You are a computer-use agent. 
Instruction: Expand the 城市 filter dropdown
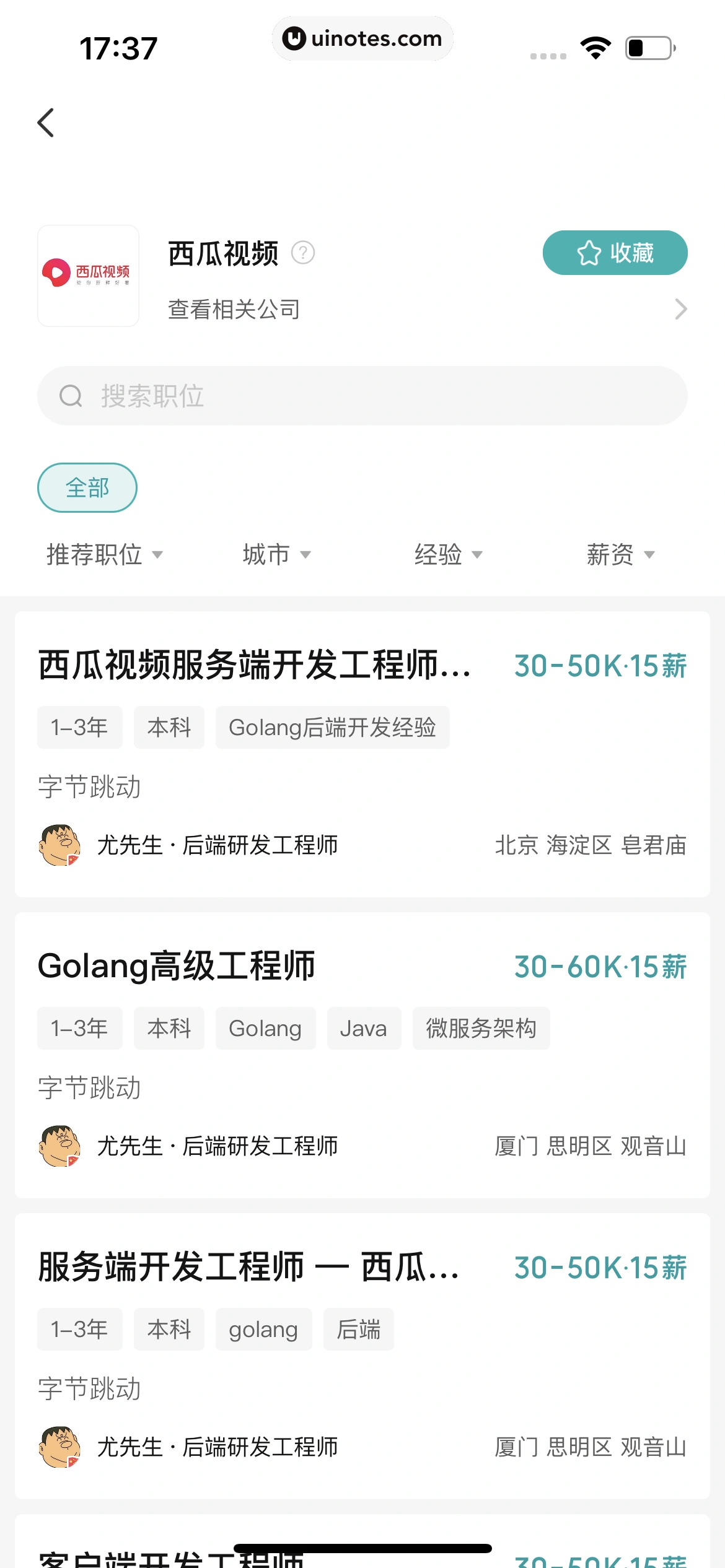276,555
